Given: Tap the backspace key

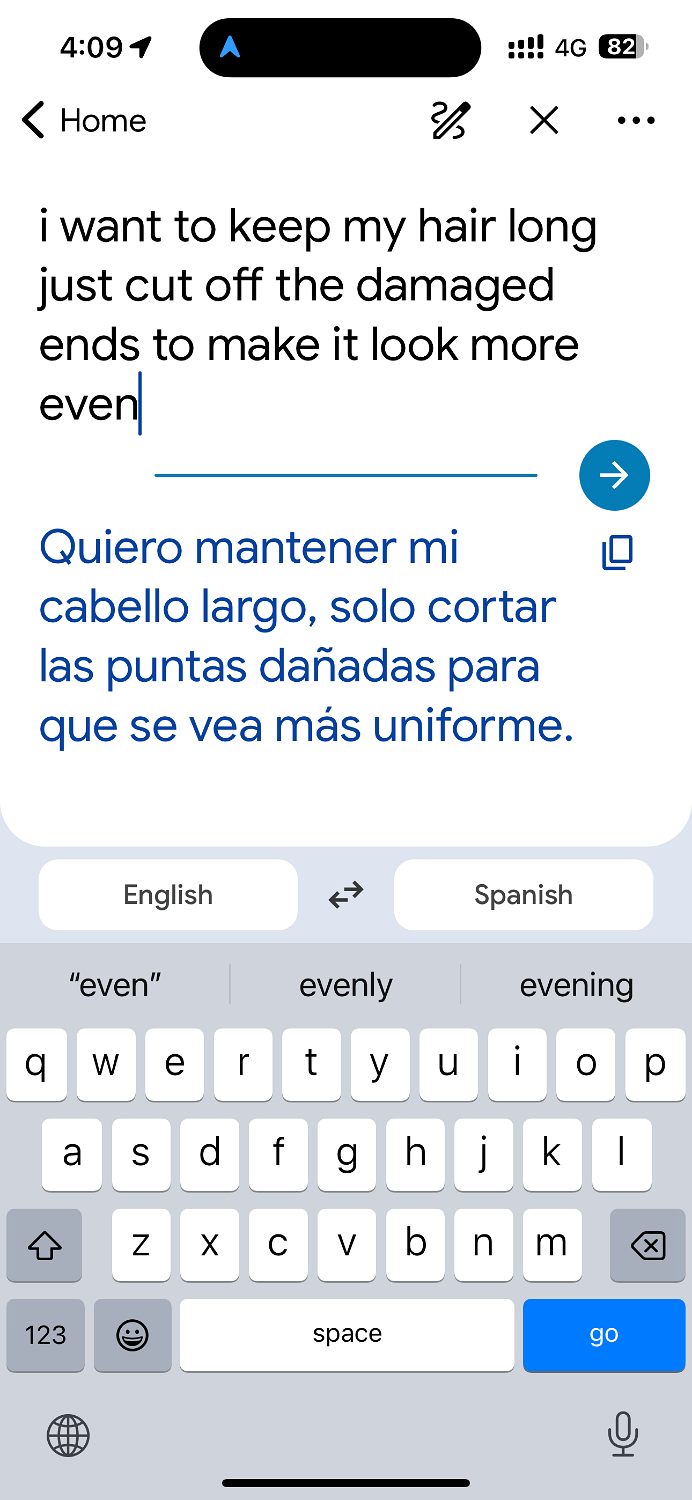Looking at the screenshot, I should [647, 1245].
